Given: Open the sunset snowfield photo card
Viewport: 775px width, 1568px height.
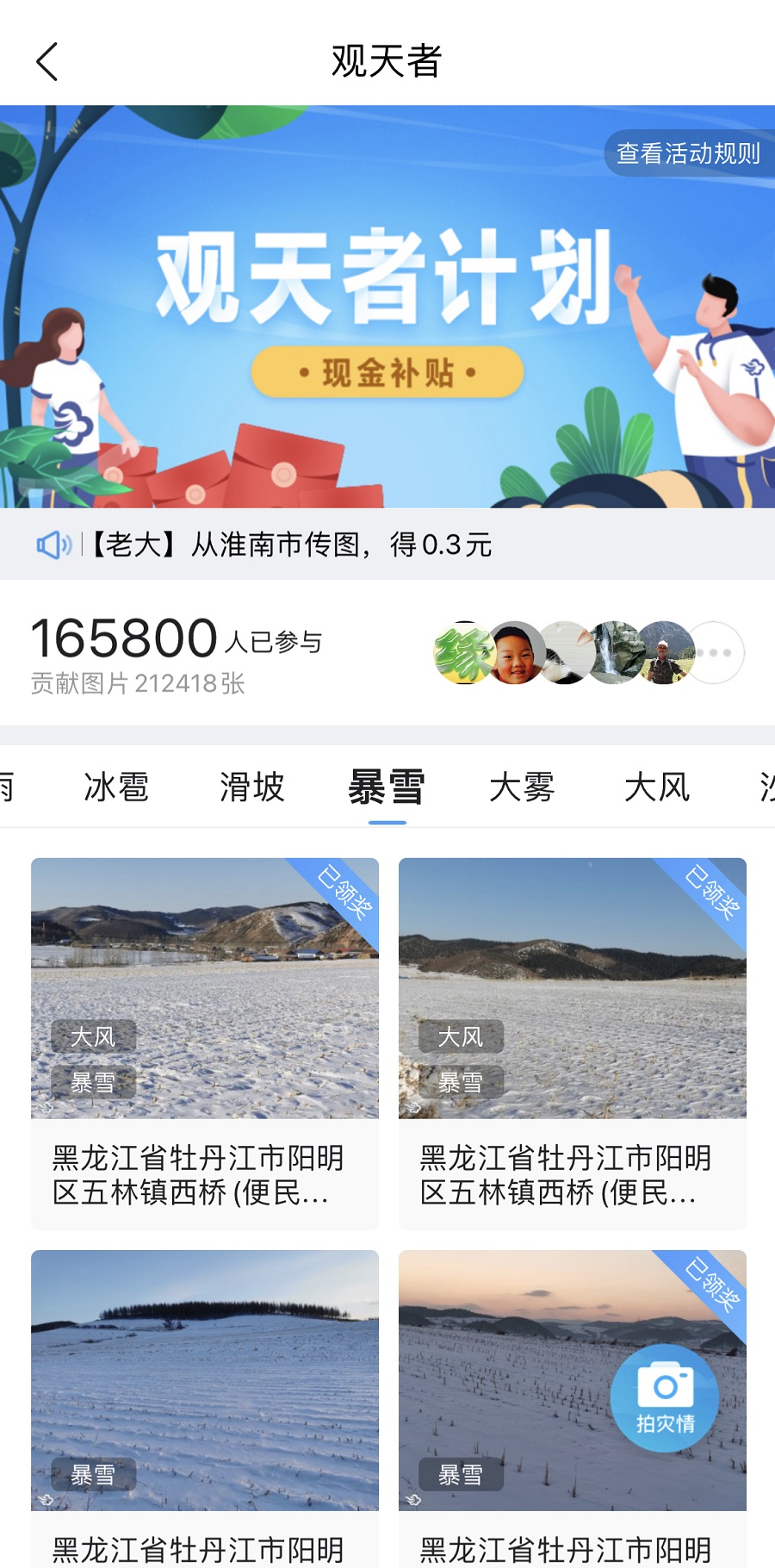Looking at the screenshot, I should point(517,1378).
